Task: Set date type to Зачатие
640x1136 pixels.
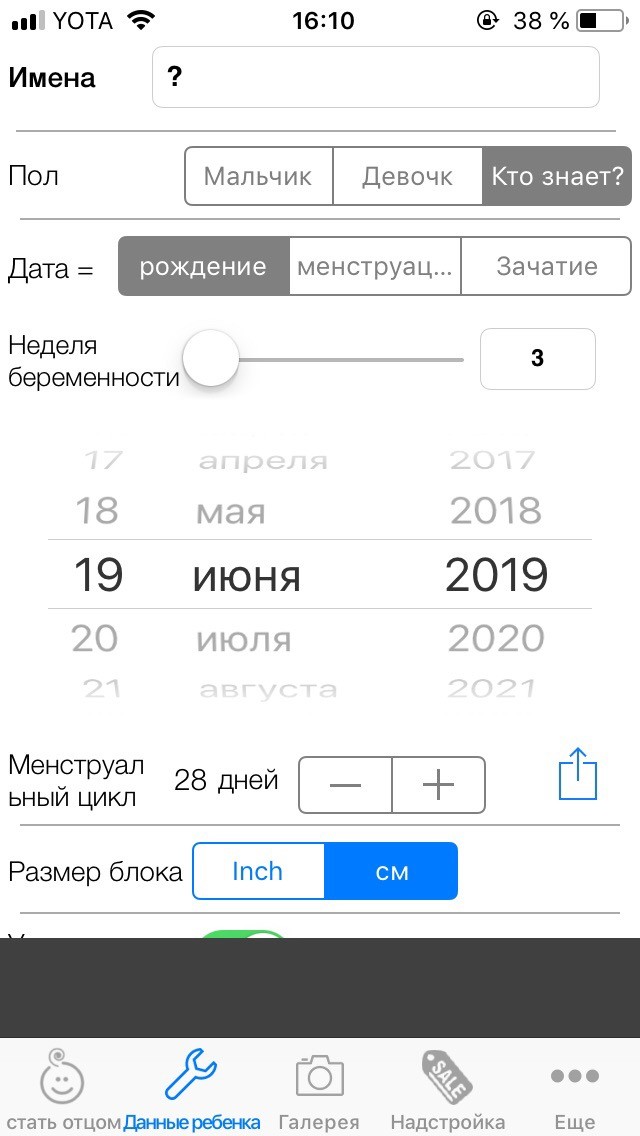Action: (x=547, y=266)
